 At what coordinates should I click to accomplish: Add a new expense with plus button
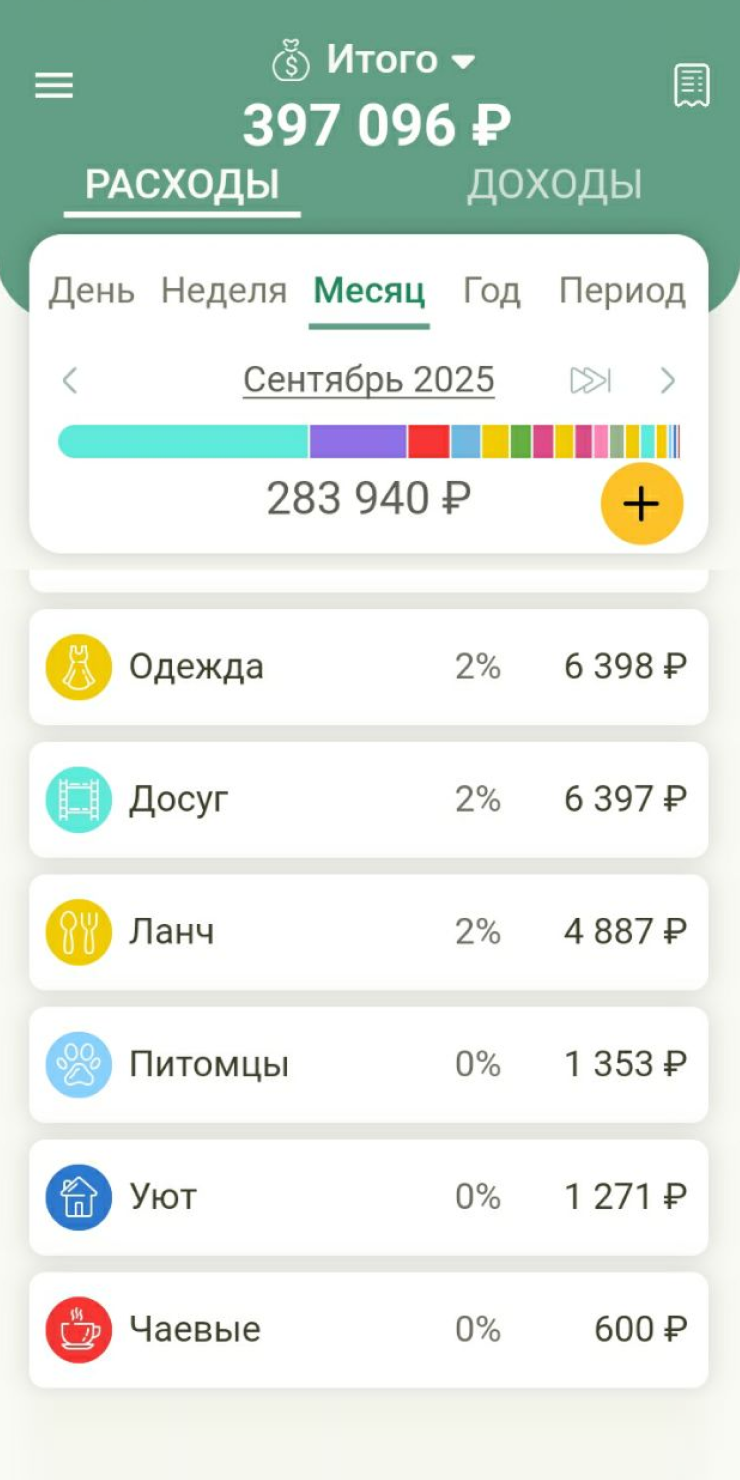[x=641, y=504]
